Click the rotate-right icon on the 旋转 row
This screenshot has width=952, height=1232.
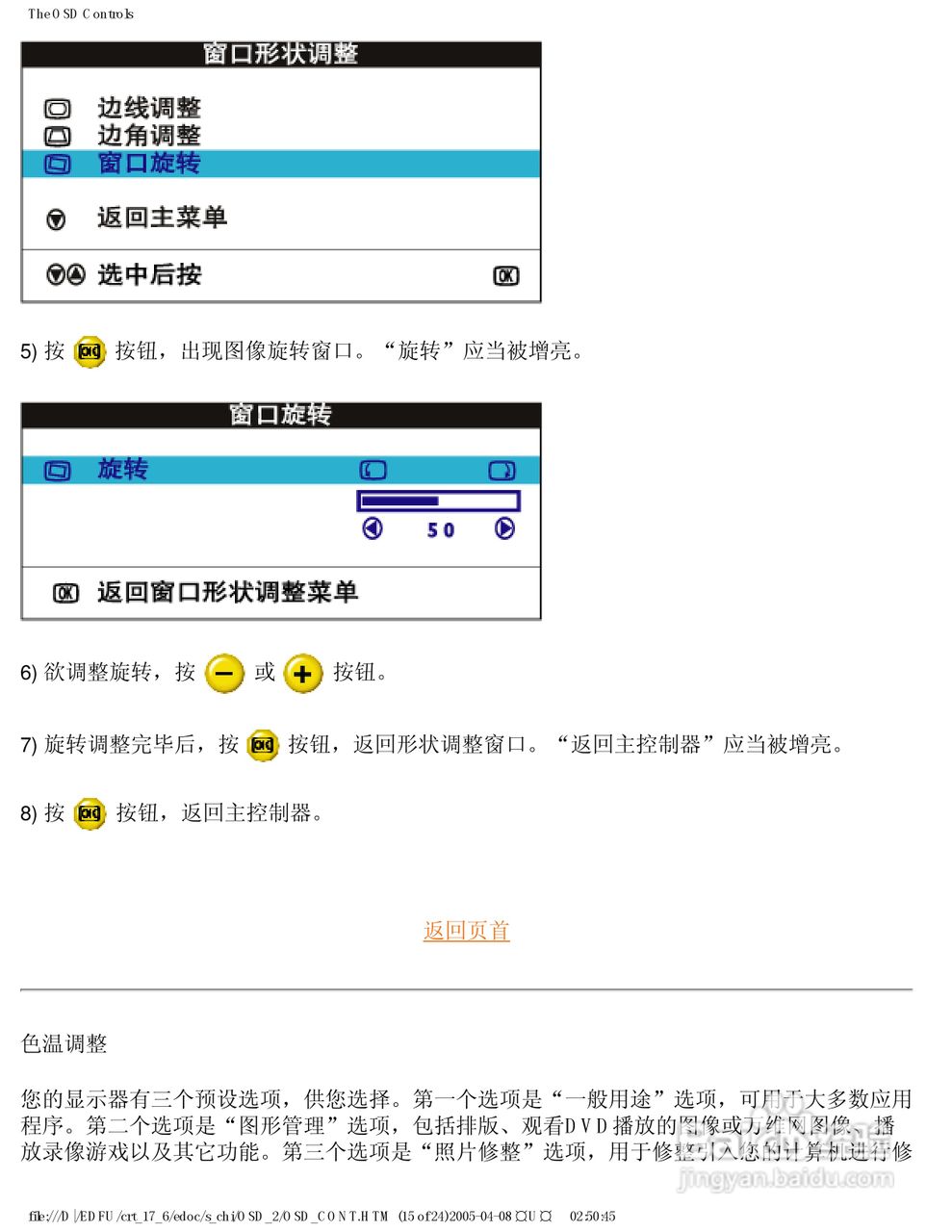coord(502,470)
